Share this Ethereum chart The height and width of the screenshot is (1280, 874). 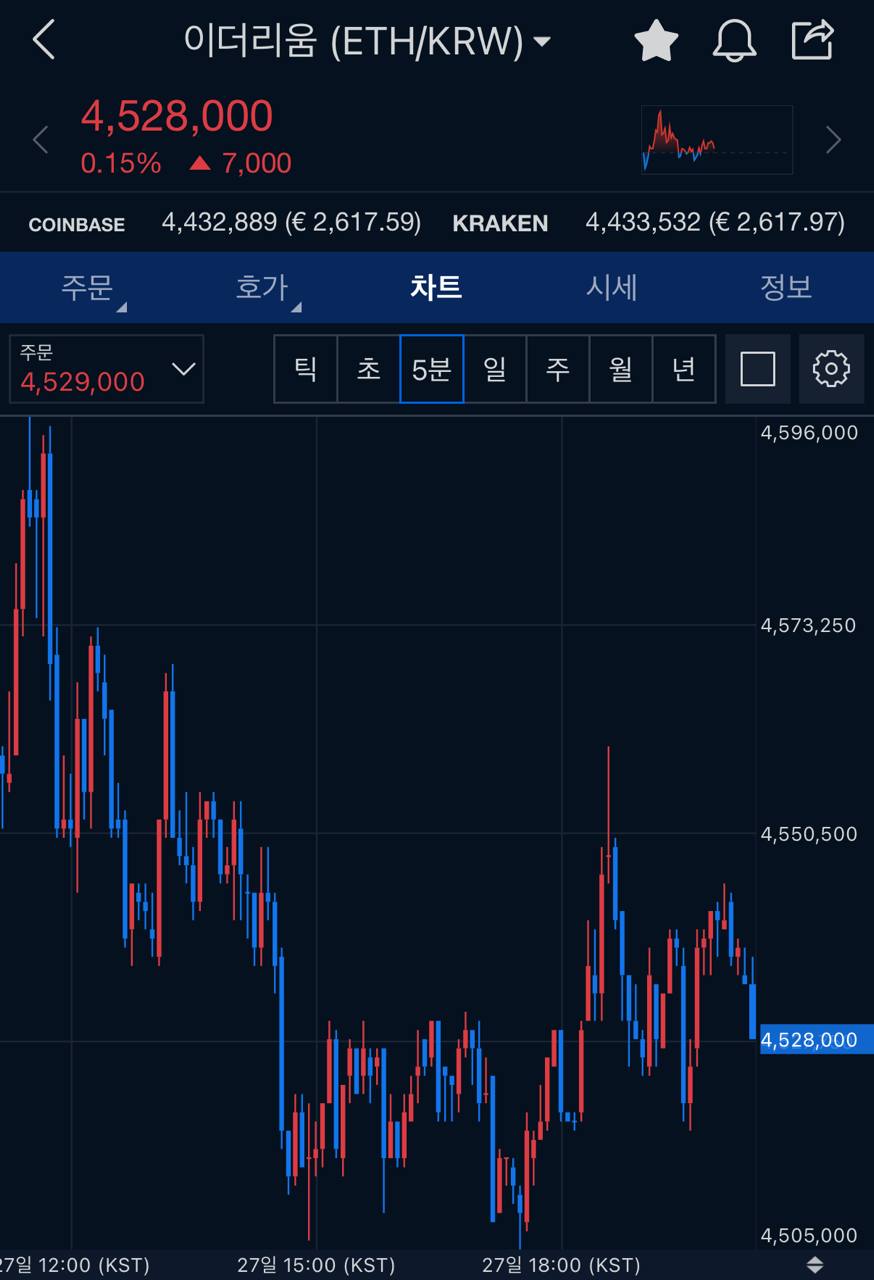(x=812, y=40)
